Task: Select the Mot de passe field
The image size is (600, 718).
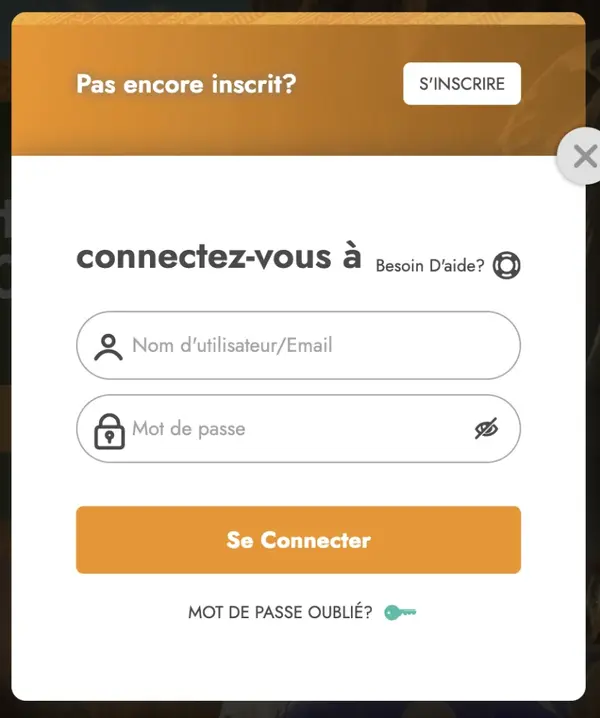Action: point(290,429)
